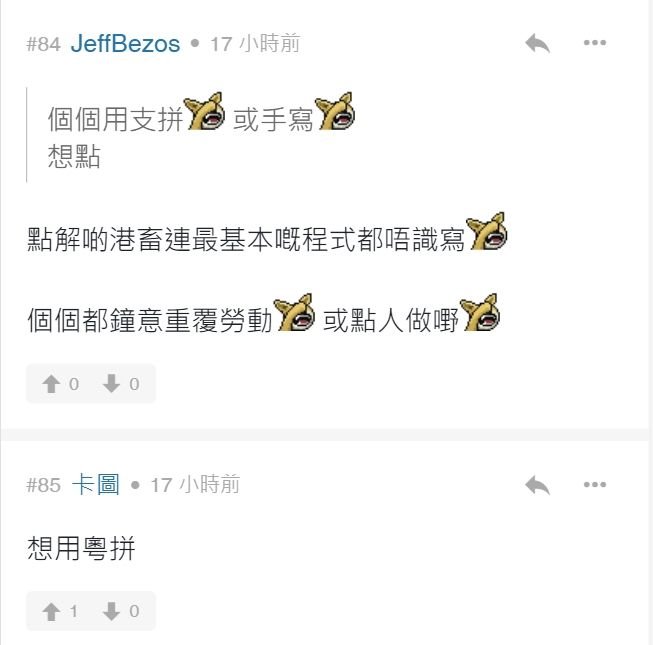The image size is (653, 645).
Task: Open overflow menu on comment #84
Action: [x=595, y=43]
